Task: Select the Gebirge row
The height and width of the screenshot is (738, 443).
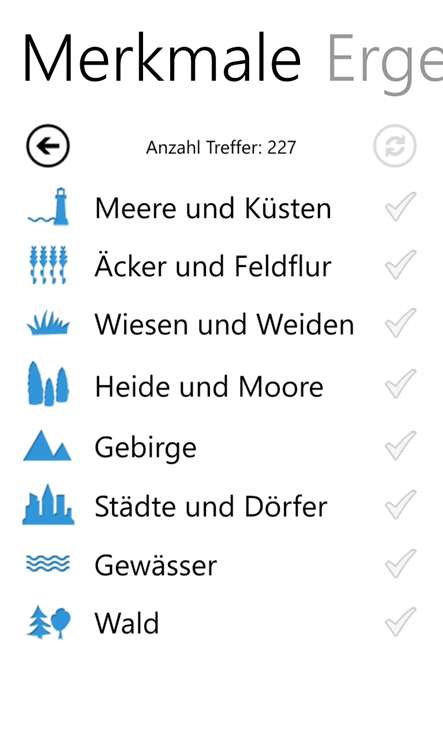Action: (x=221, y=447)
